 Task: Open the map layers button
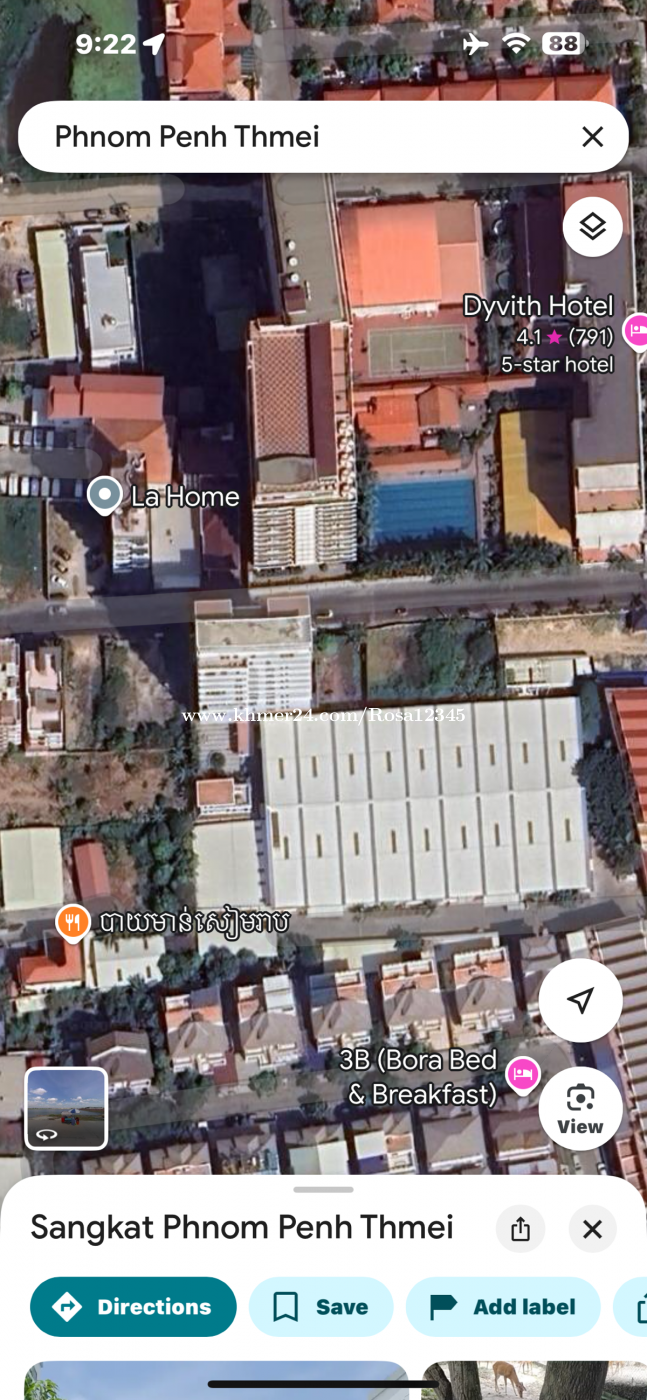(593, 227)
